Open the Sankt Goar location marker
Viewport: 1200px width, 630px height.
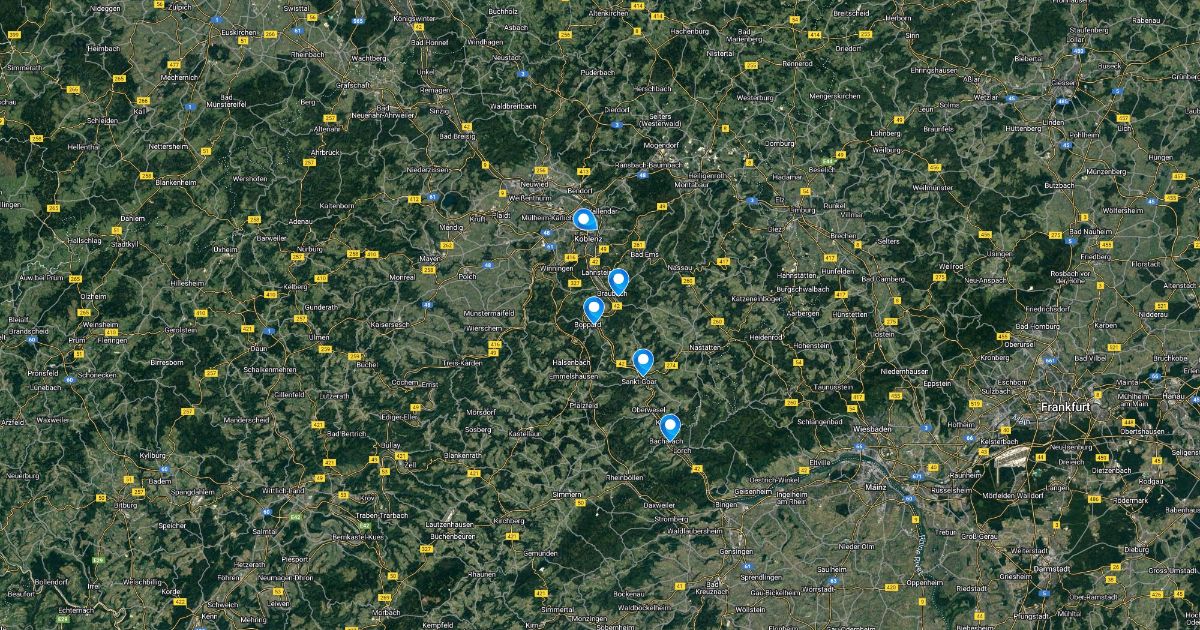point(643,360)
